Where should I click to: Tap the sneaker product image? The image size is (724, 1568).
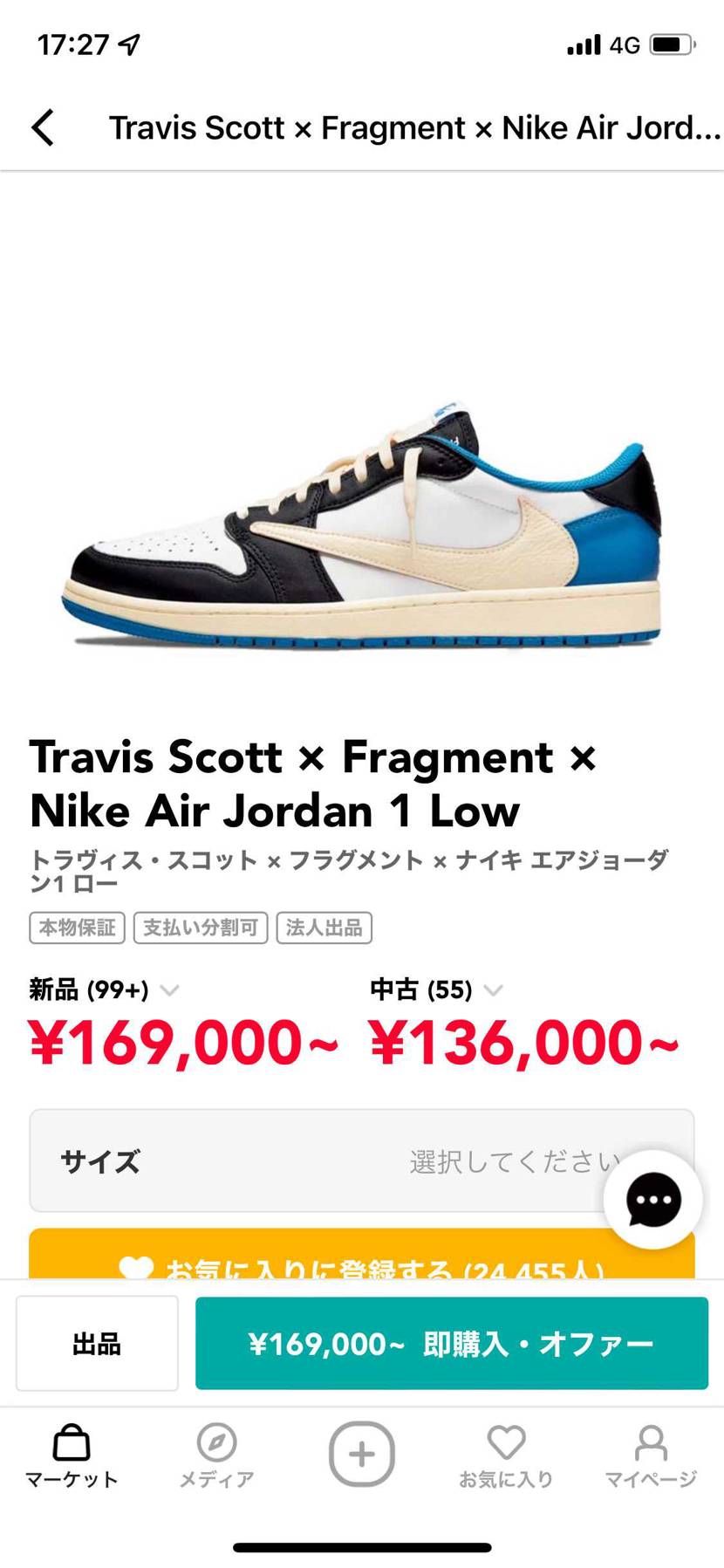point(362,532)
